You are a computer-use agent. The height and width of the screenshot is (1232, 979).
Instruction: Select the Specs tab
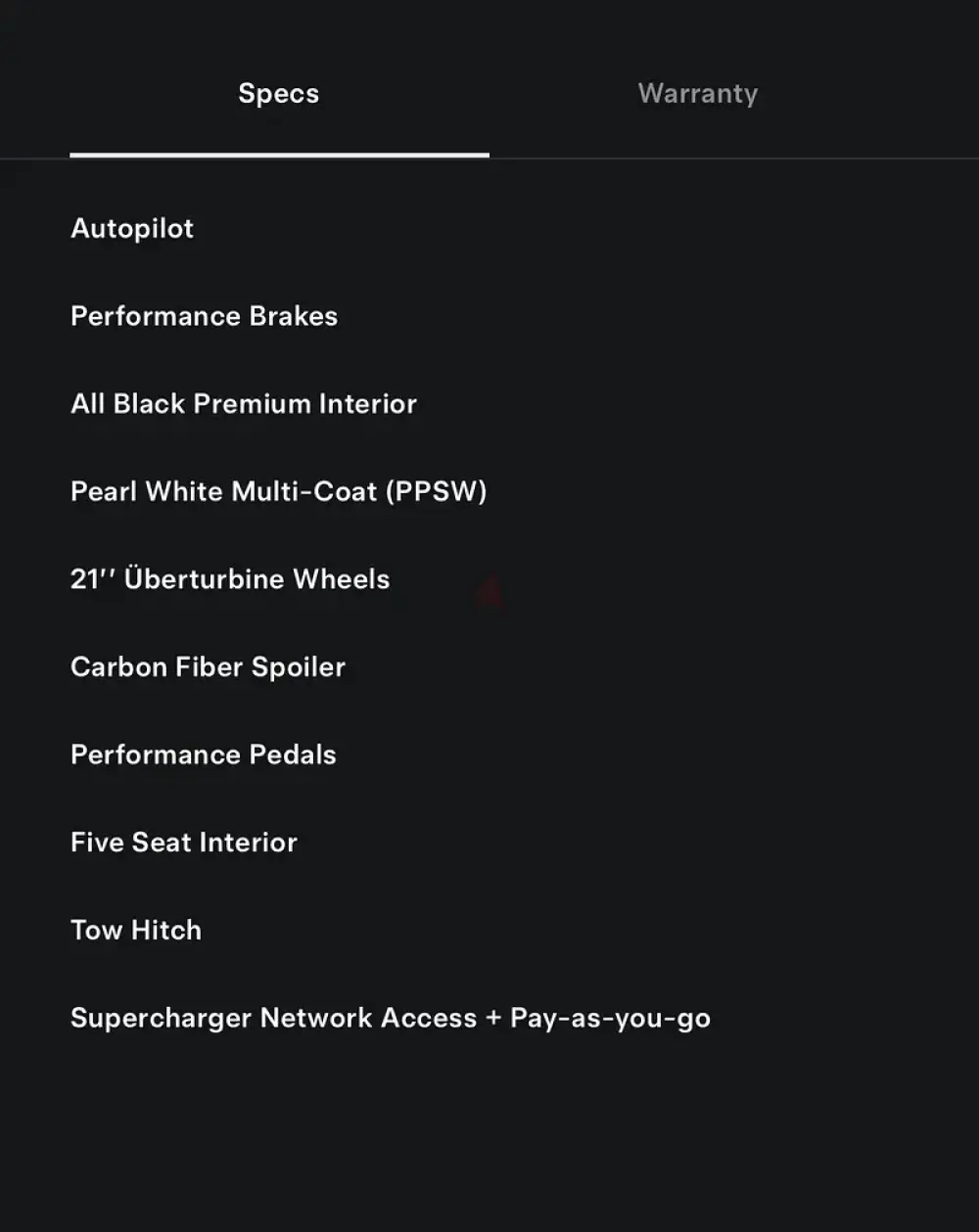pos(279,94)
